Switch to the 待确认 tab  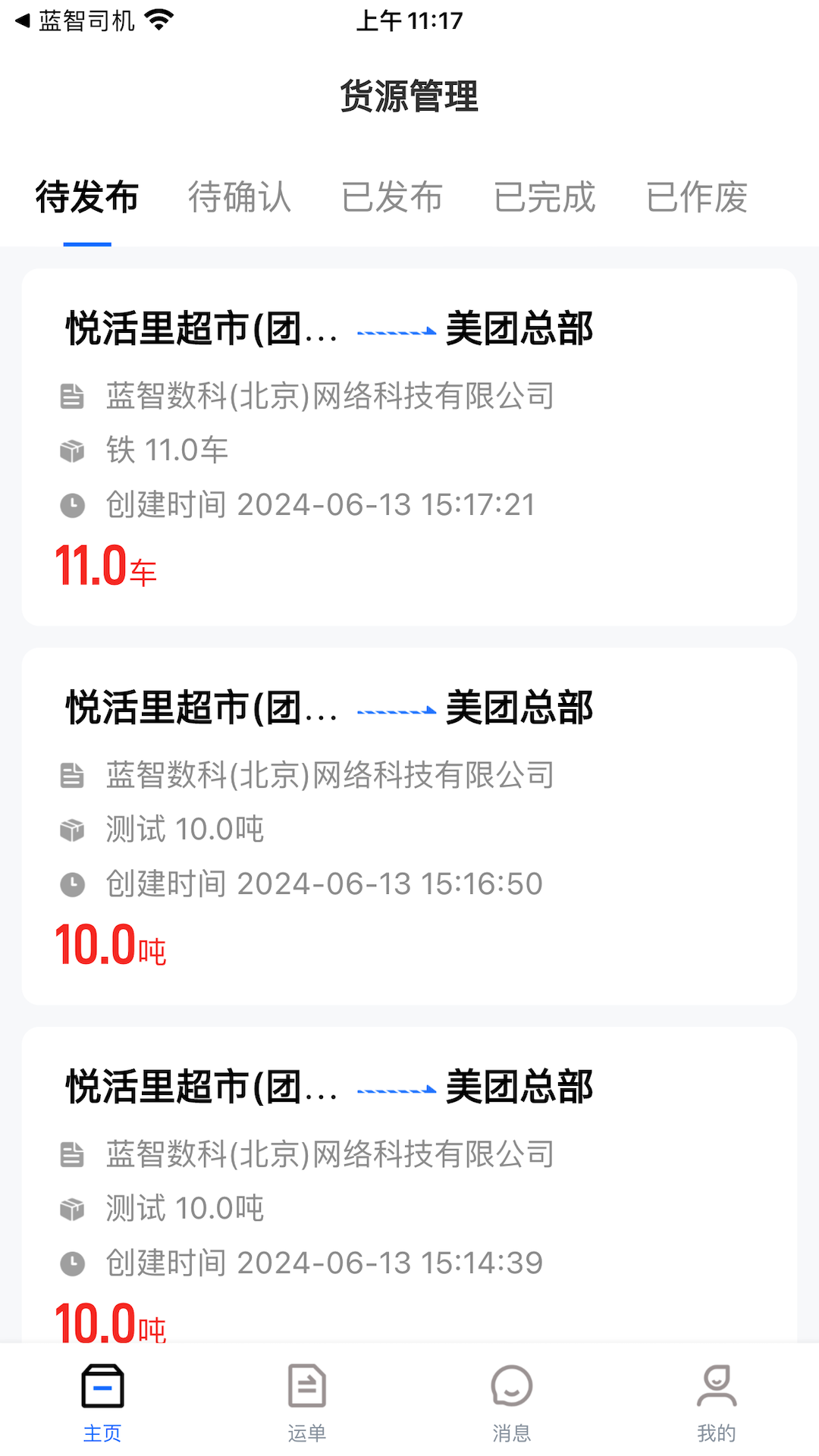pos(240,197)
